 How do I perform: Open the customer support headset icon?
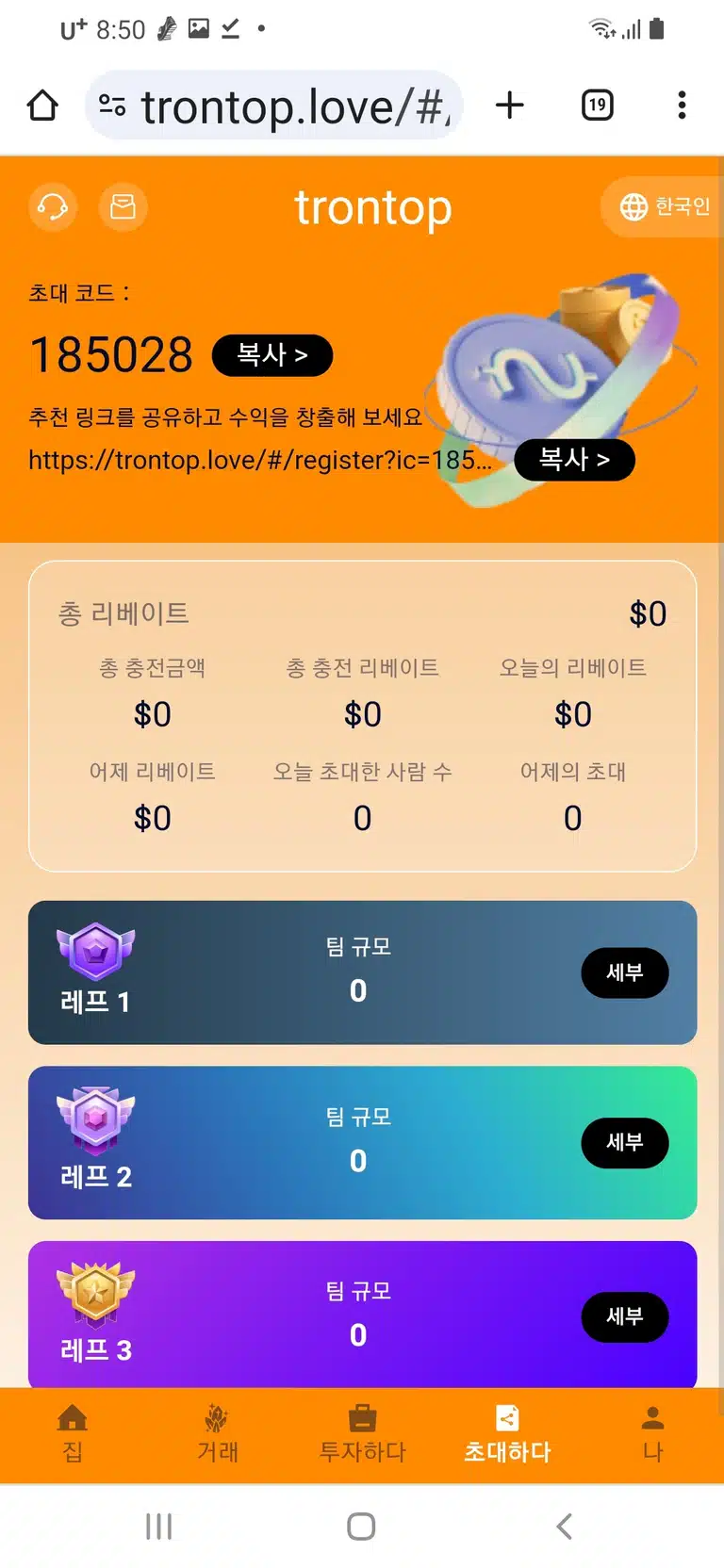53,206
